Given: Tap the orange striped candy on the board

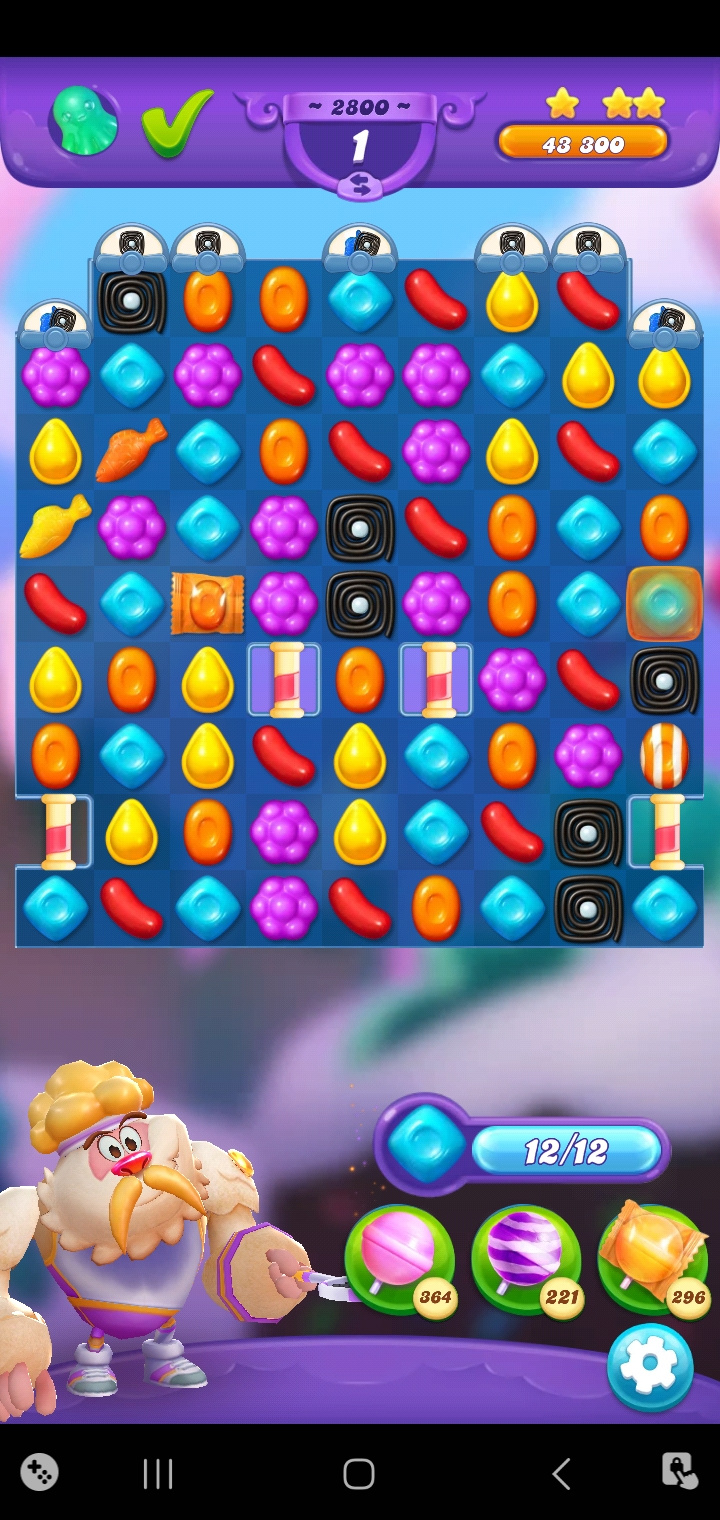Looking at the screenshot, I should 664,756.
